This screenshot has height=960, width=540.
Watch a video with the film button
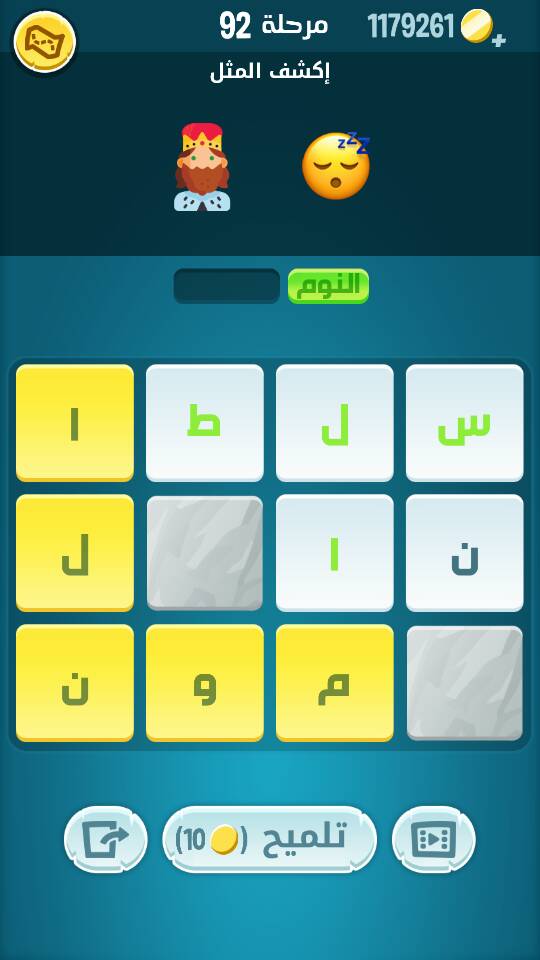433,839
